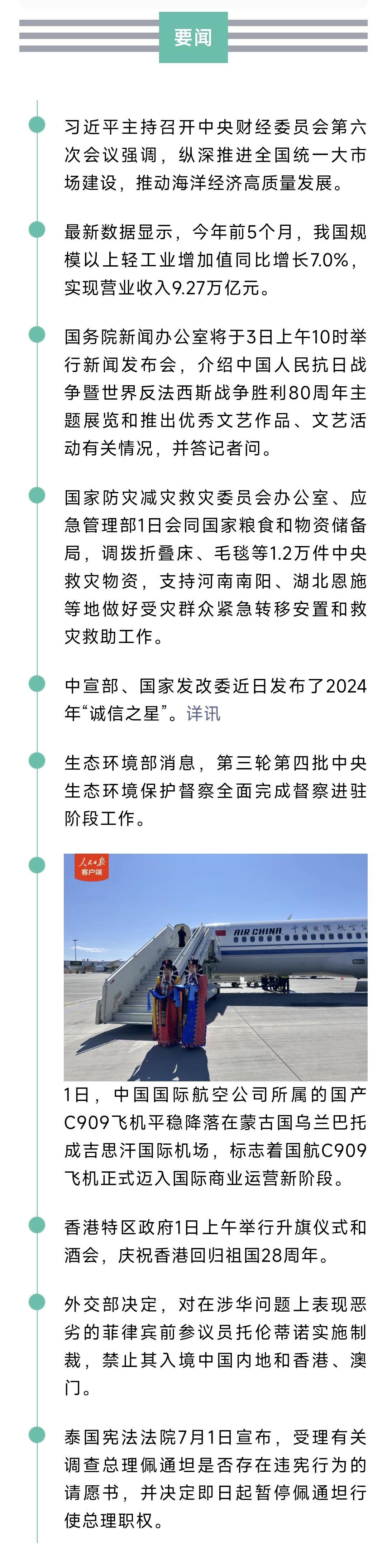Open the 详讯 link about 诚信之星
387x1568 pixels.
point(203,713)
